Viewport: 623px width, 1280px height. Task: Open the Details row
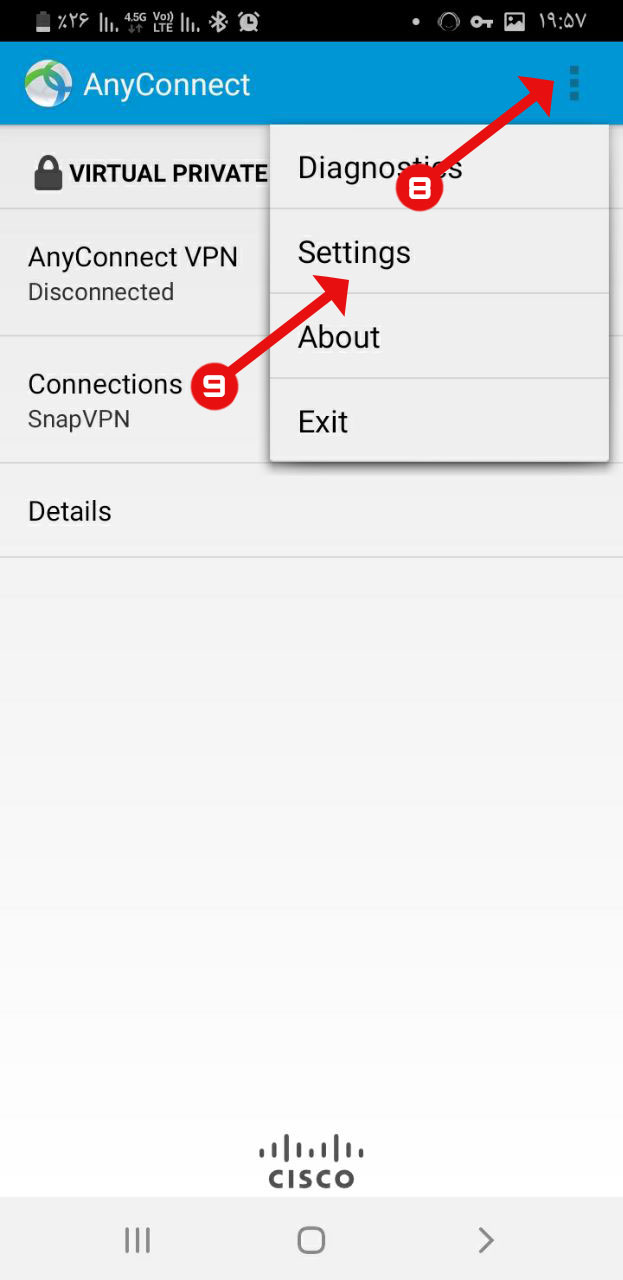pos(311,511)
